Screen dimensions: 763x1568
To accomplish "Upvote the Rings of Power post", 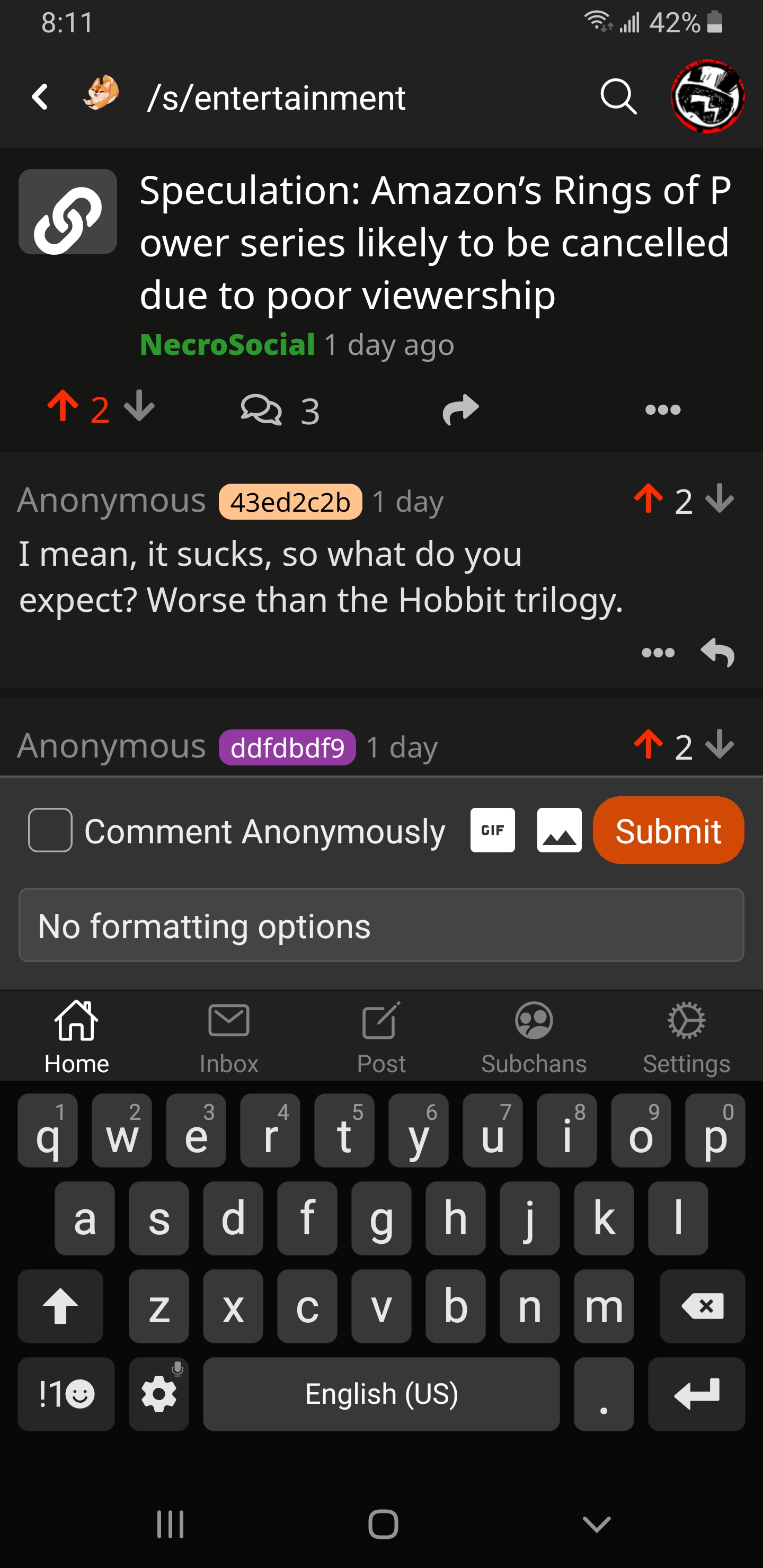I will coord(63,407).
